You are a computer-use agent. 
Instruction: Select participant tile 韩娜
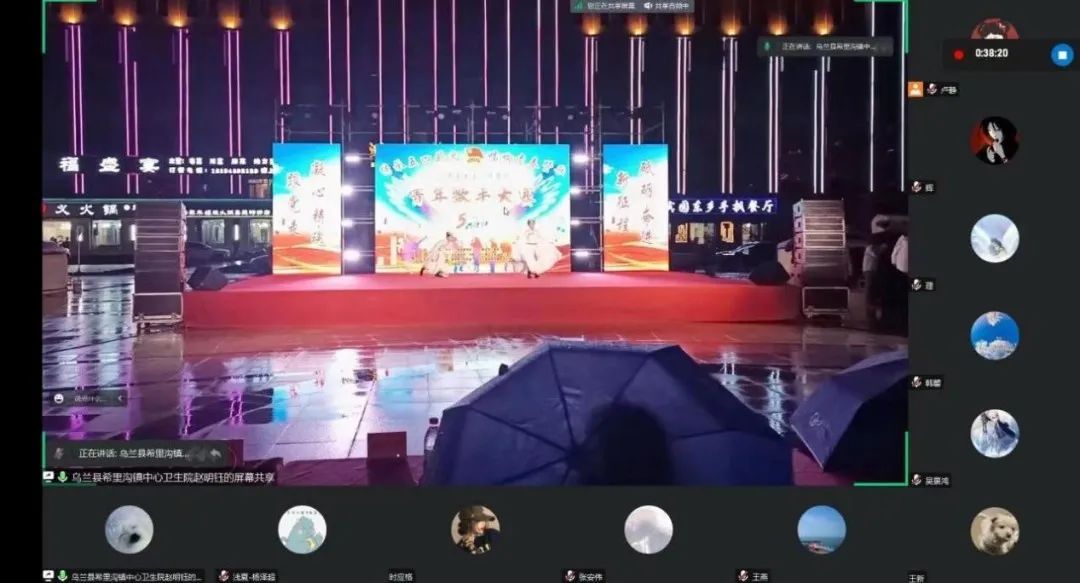pyautogui.click(x=994, y=336)
